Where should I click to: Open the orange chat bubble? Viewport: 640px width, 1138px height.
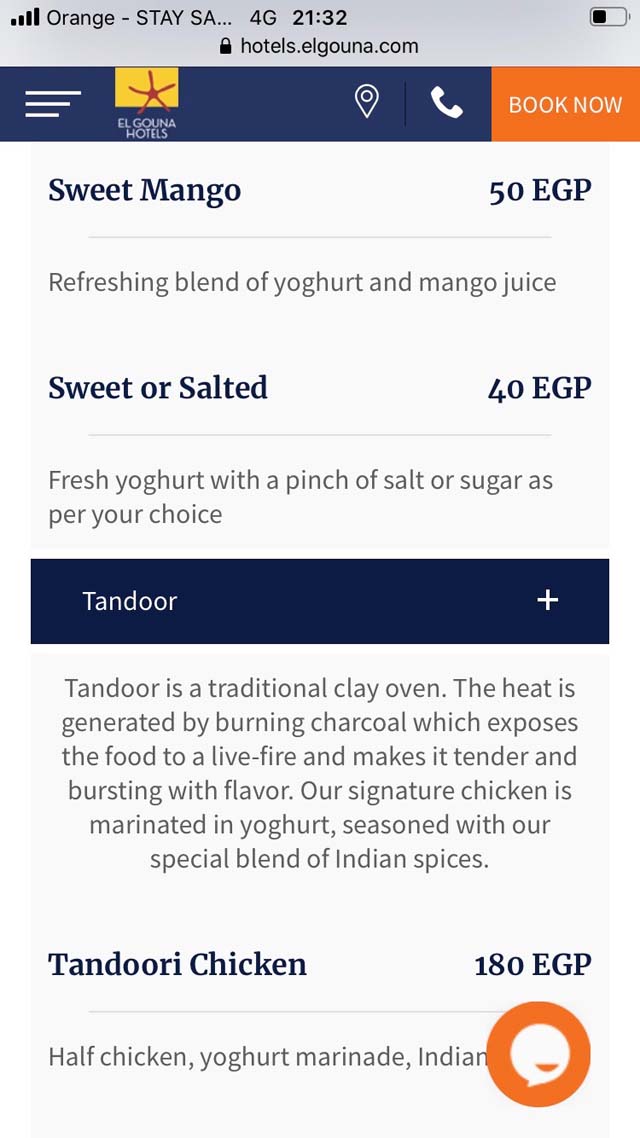coord(538,1054)
